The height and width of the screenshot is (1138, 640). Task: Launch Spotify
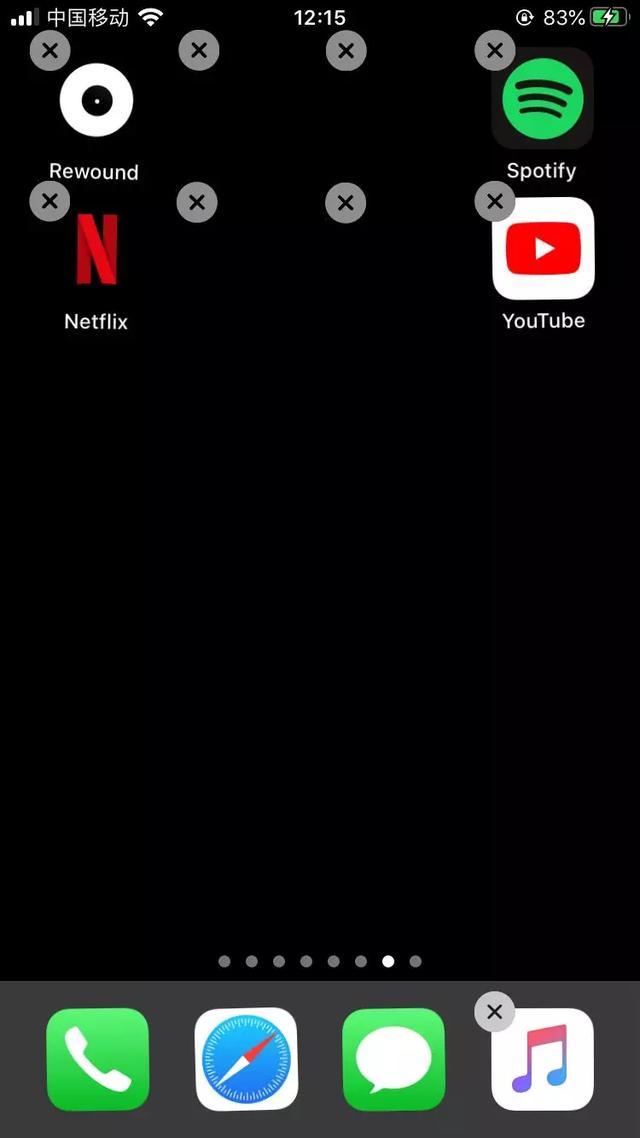[542, 99]
